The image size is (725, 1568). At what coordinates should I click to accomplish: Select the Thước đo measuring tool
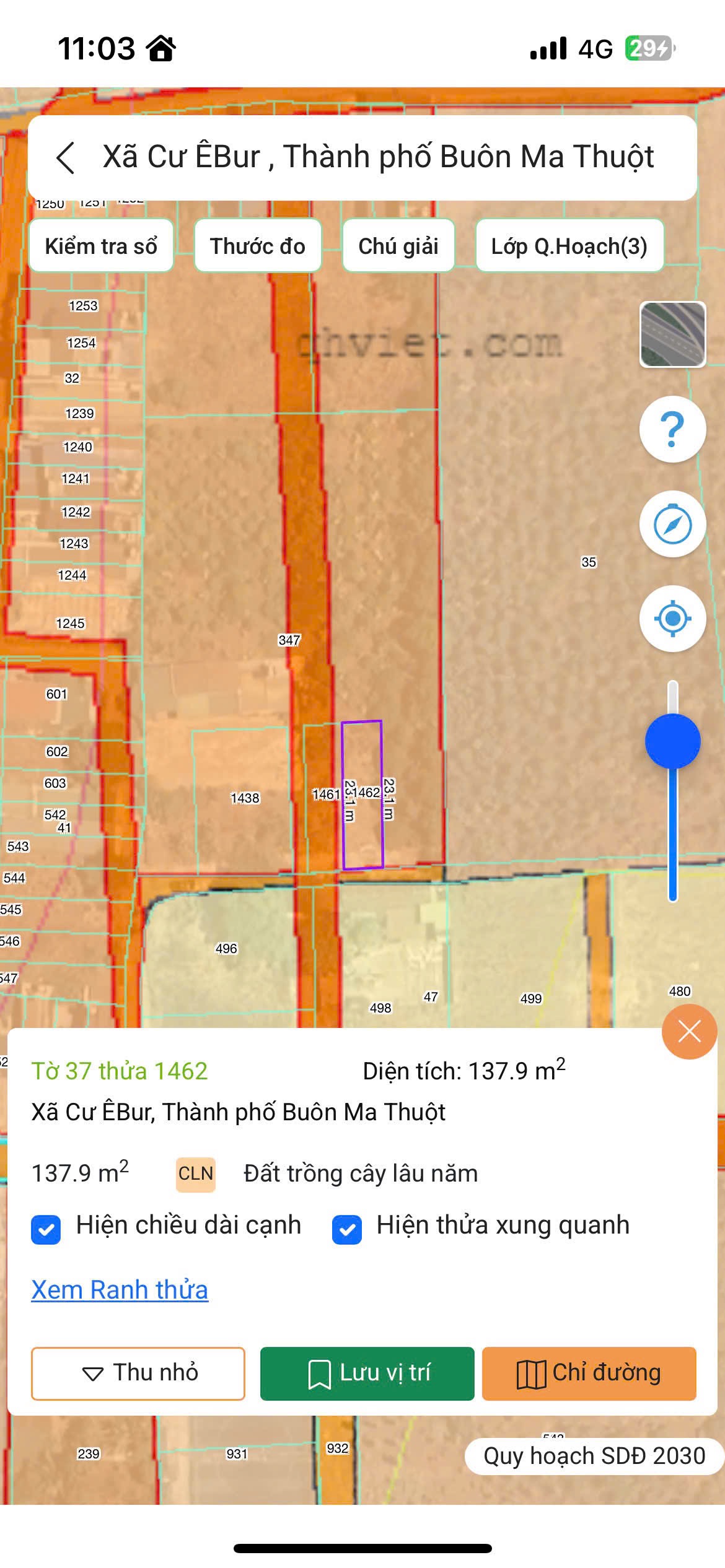[x=257, y=246]
